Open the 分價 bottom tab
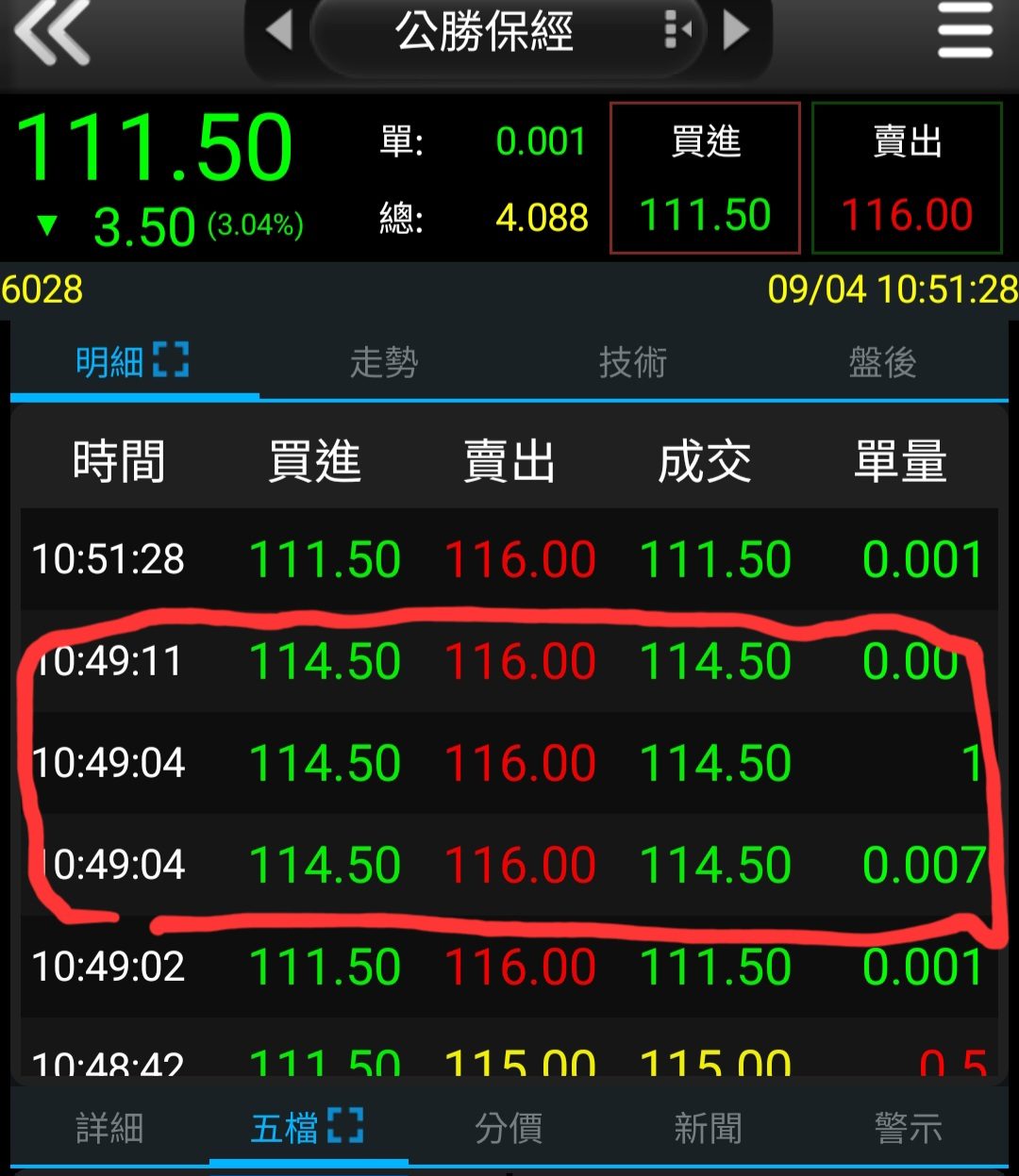1019x1176 pixels. (x=509, y=1128)
